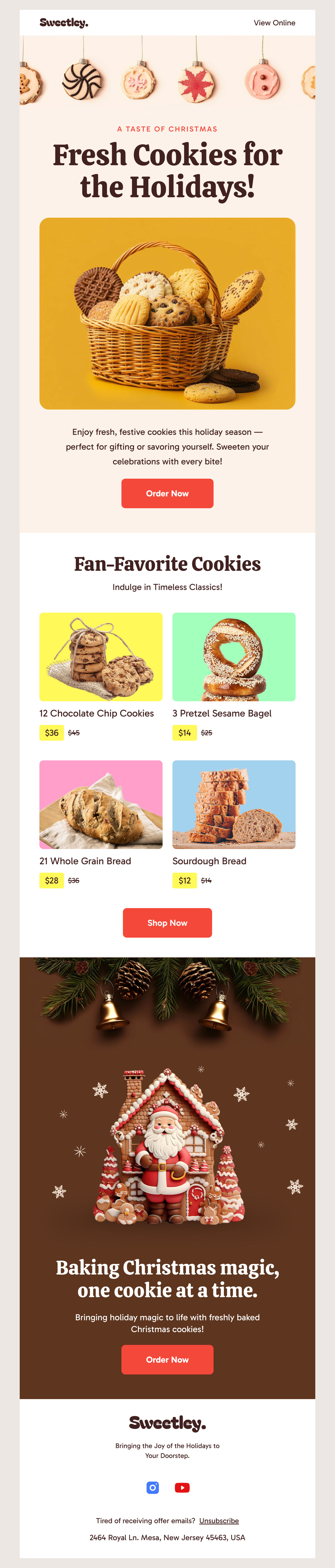Open the View Online link
The width and height of the screenshot is (335, 1568).
(x=274, y=22)
